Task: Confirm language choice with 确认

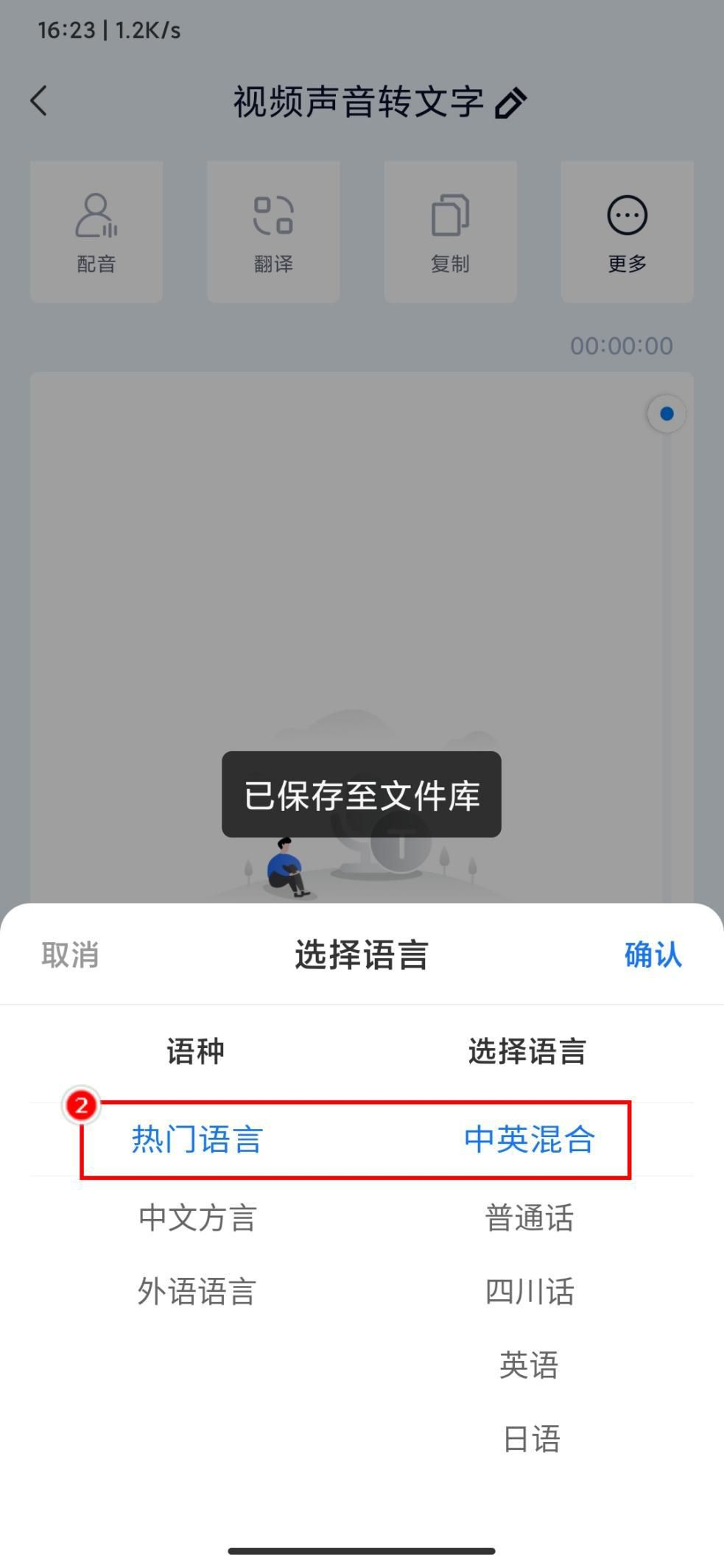Action: [x=653, y=954]
